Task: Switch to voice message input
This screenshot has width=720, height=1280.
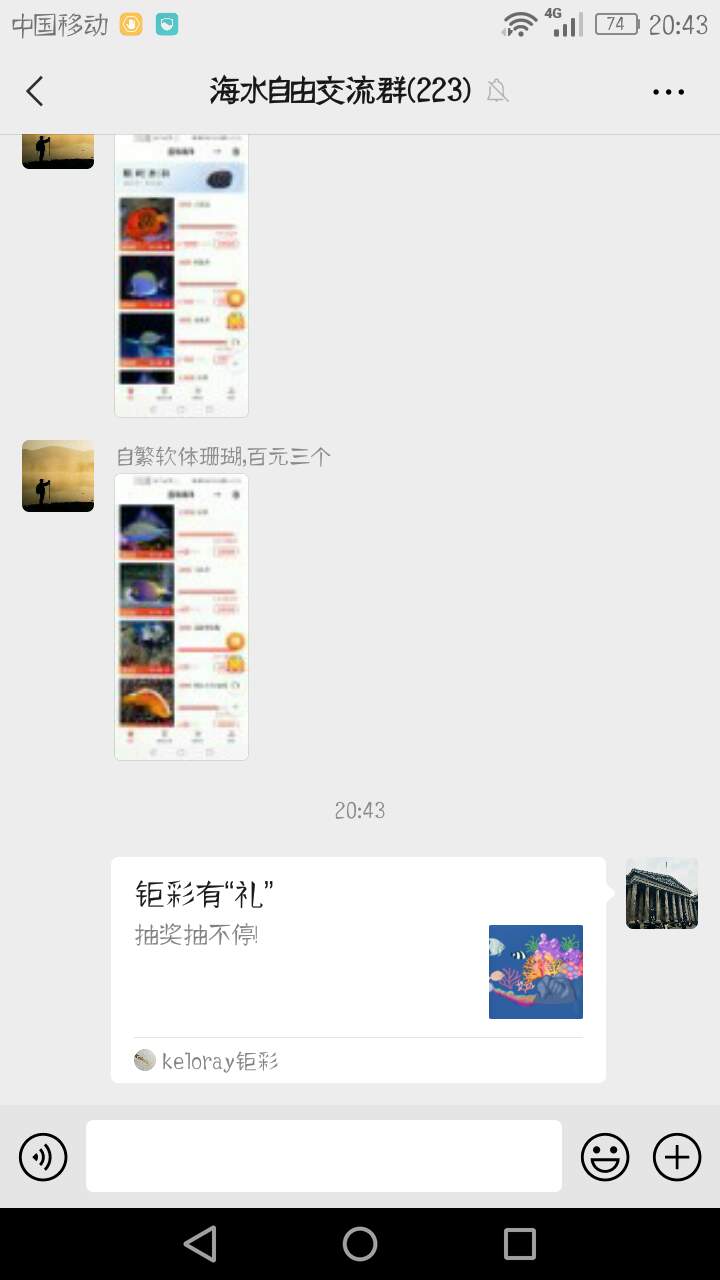Action: coord(43,1158)
